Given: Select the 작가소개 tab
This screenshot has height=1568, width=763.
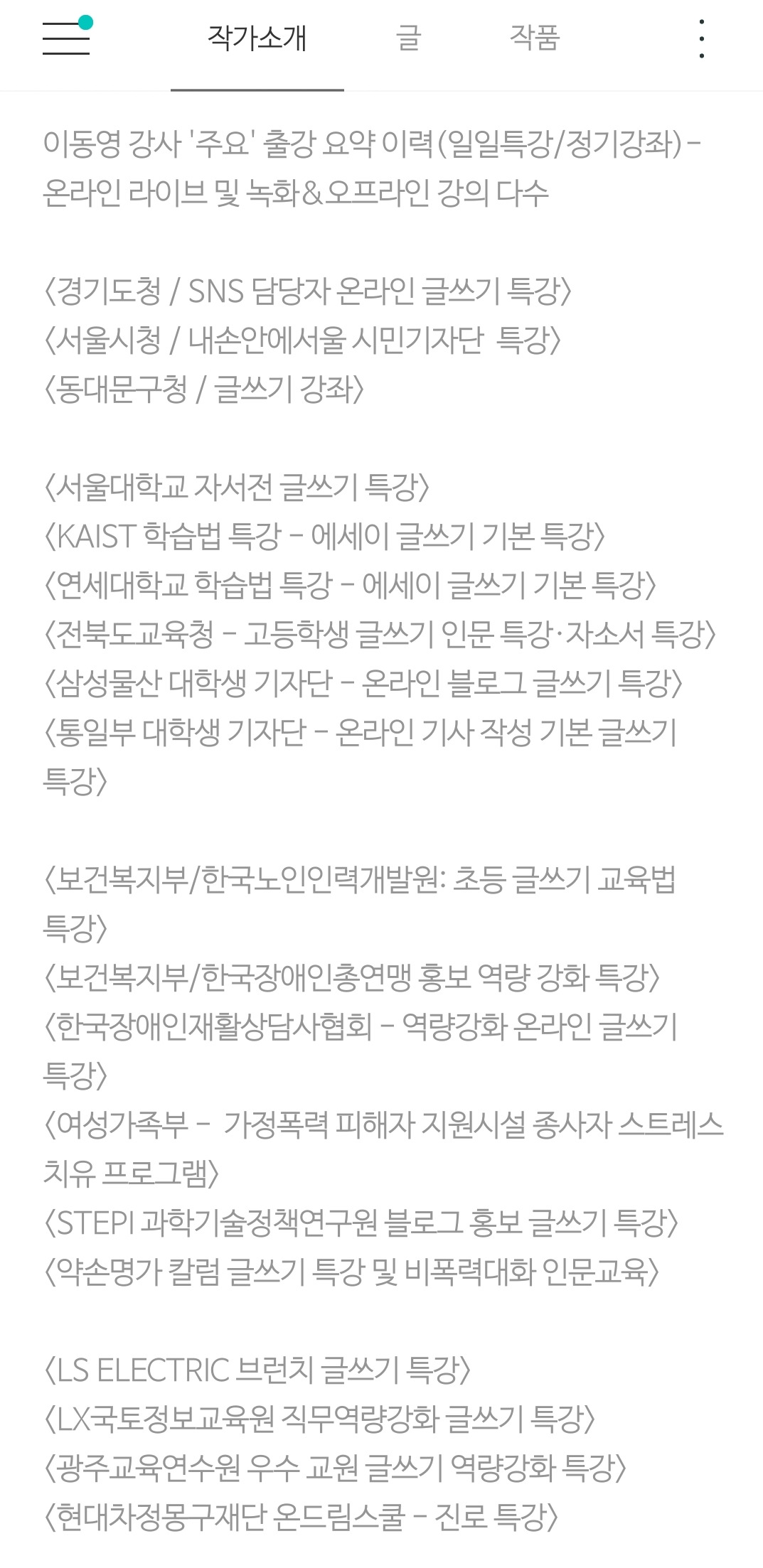Looking at the screenshot, I should [x=257, y=38].
